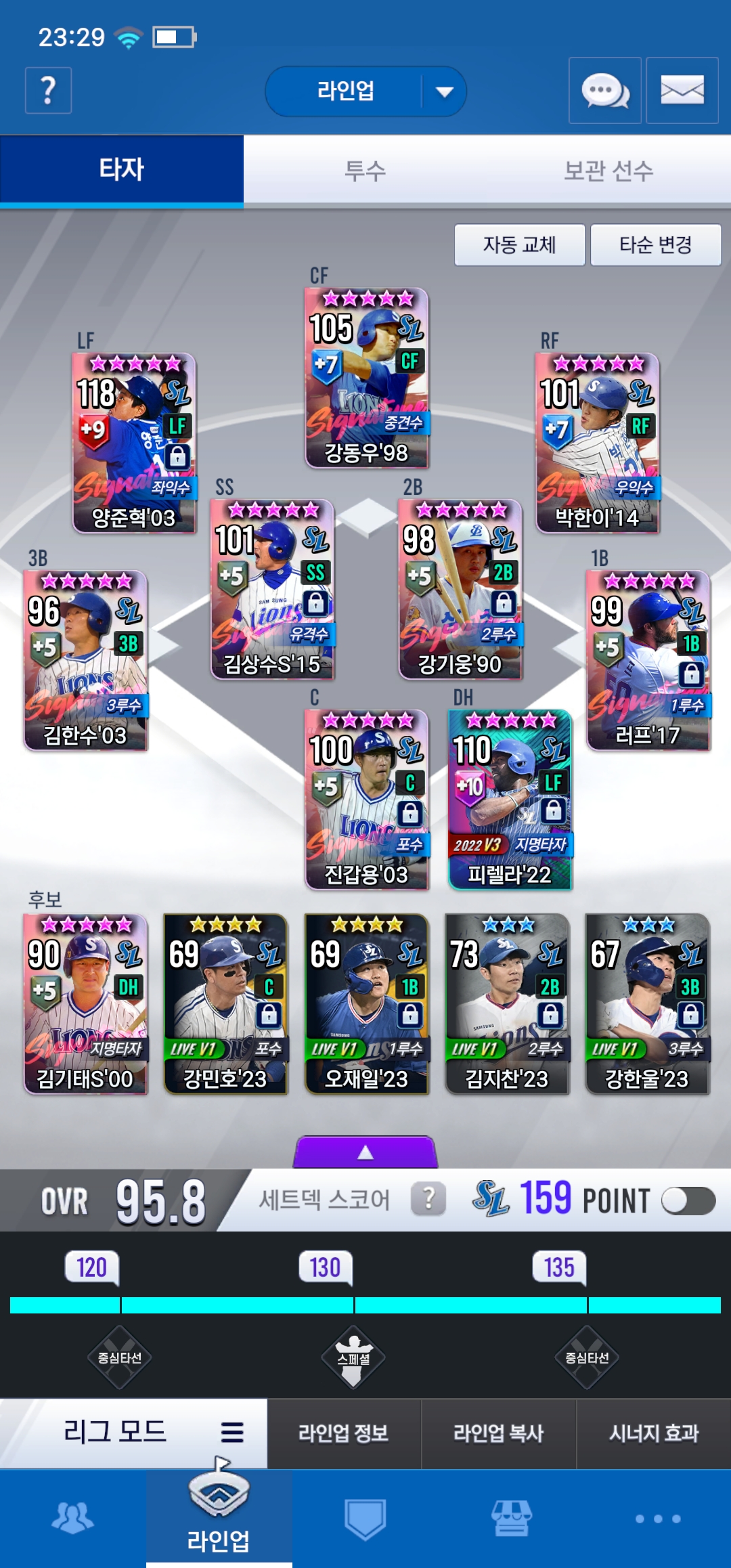The width and height of the screenshot is (731, 1568).
Task: Select the 양준혁'03 left fielder card
Action: click(x=134, y=443)
